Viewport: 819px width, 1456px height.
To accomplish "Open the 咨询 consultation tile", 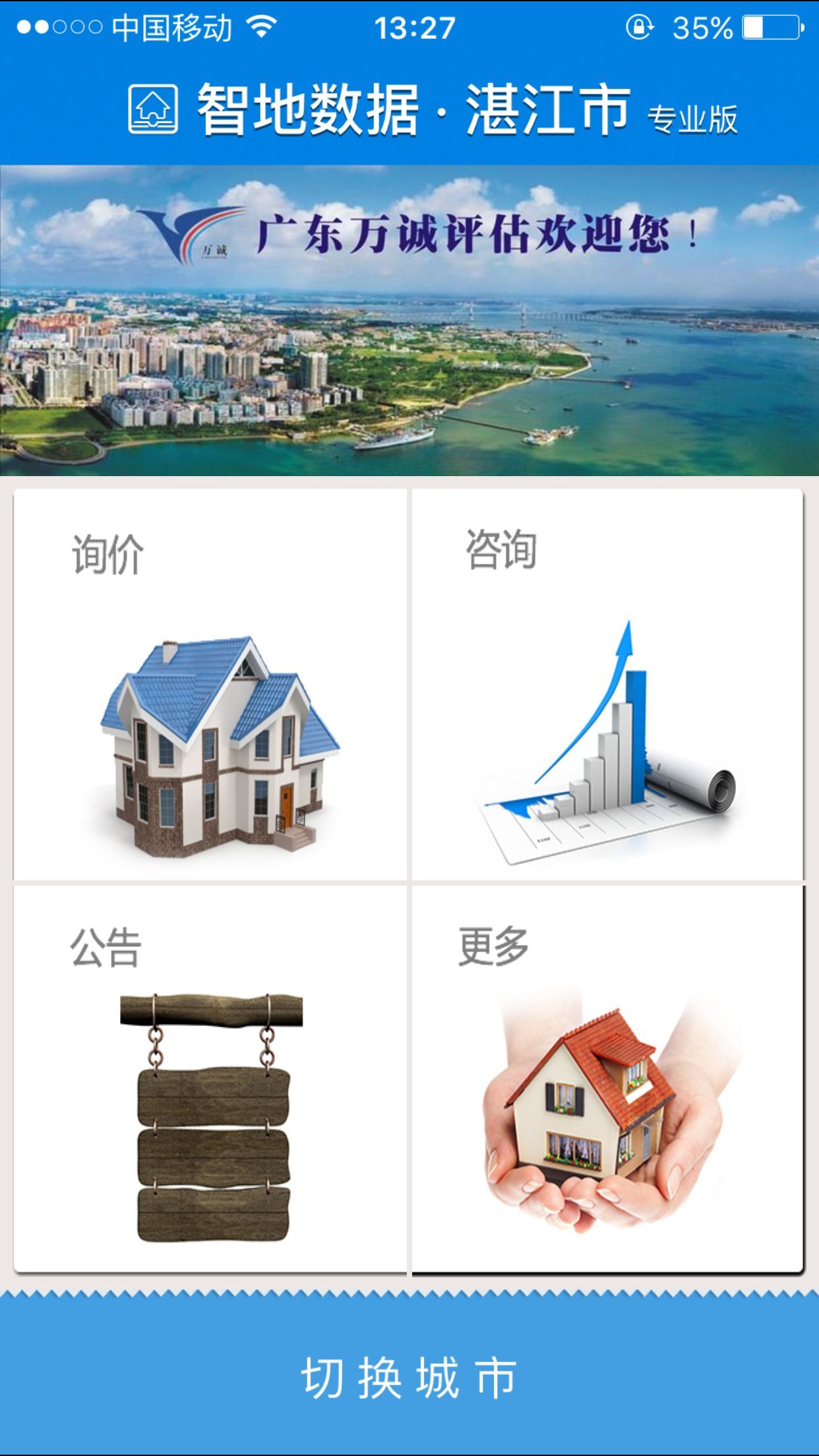I will point(607,684).
